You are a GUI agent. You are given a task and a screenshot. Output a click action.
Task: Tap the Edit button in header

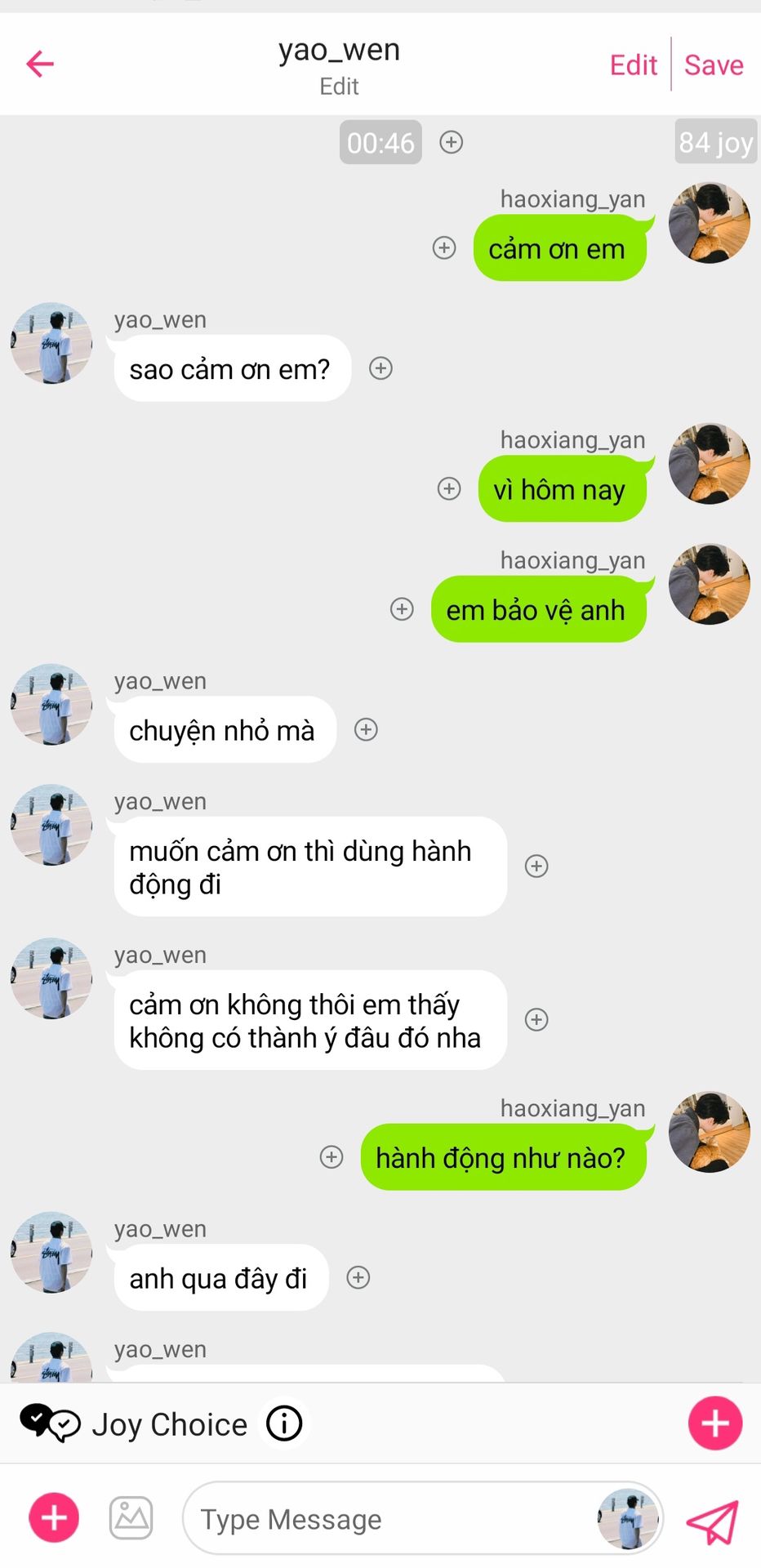[x=633, y=65]
